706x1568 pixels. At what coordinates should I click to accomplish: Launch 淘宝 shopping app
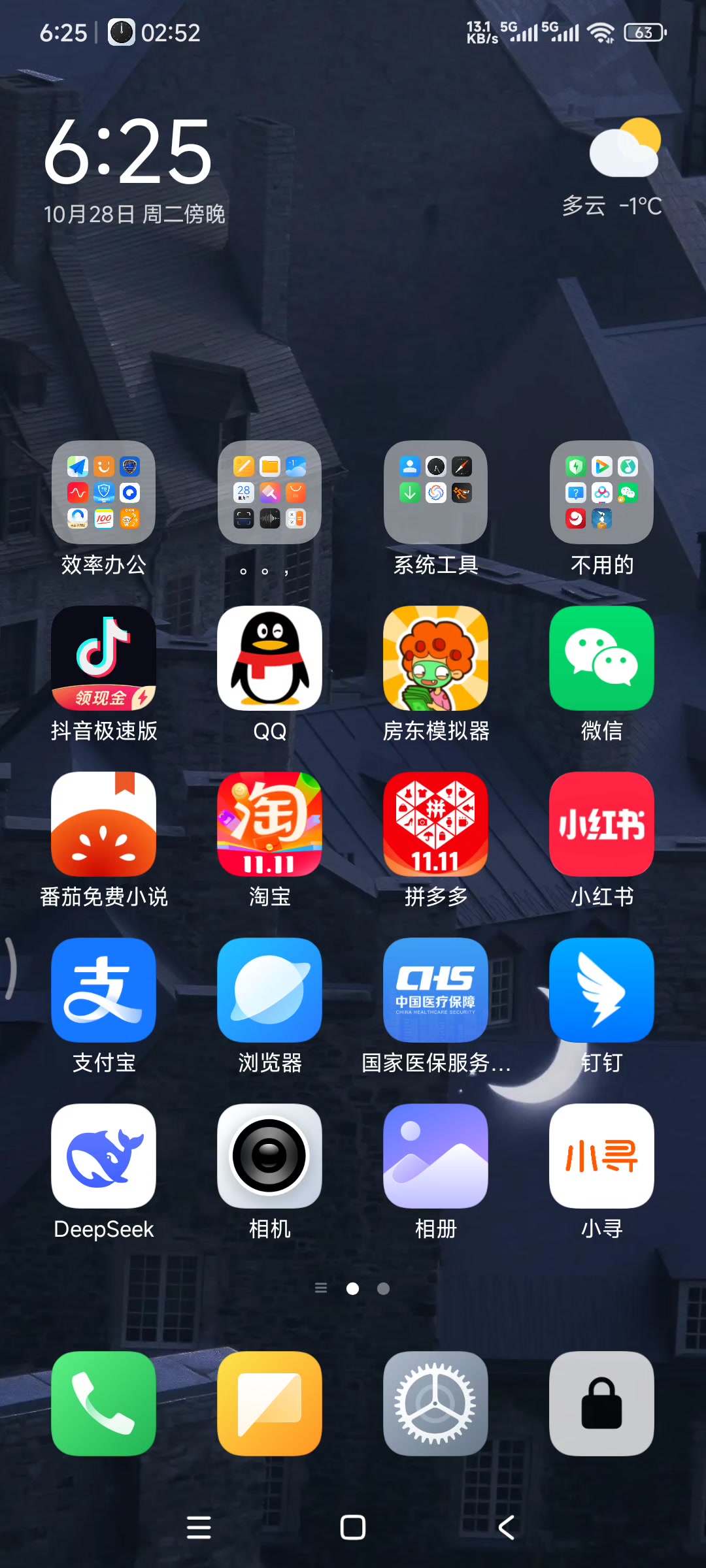pos(269,825)
